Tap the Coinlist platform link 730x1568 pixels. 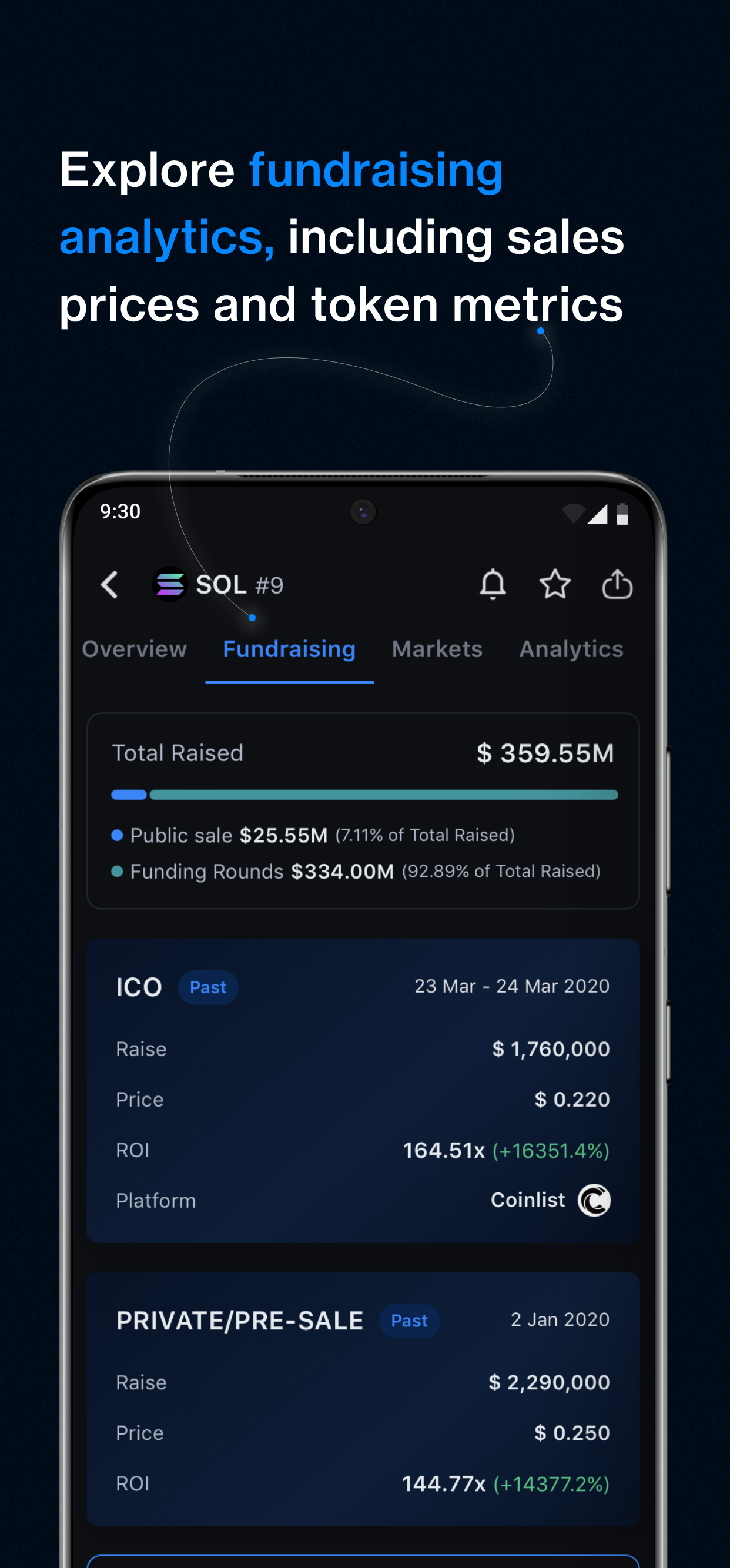click(x=527, y=1200)
